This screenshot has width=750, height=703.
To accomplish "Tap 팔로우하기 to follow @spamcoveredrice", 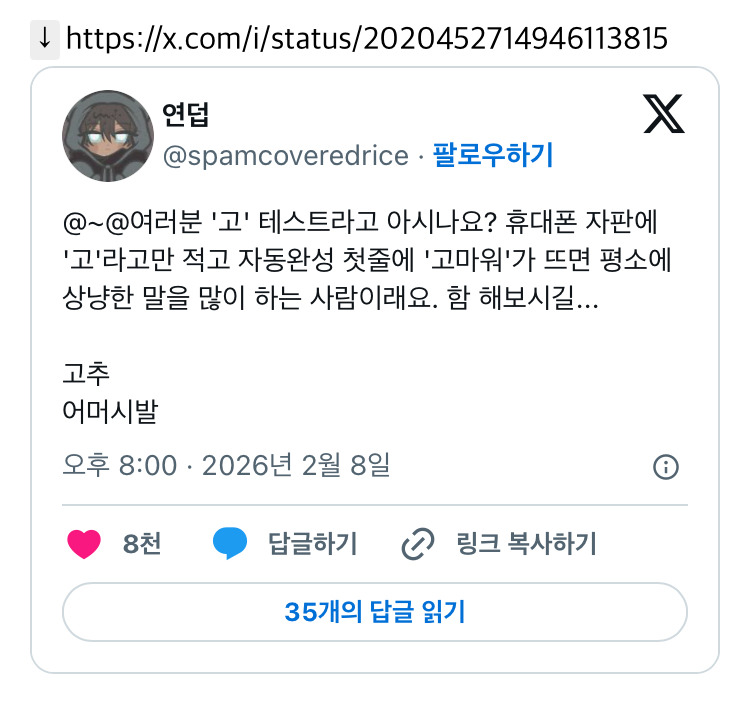I will click(493, 154).
